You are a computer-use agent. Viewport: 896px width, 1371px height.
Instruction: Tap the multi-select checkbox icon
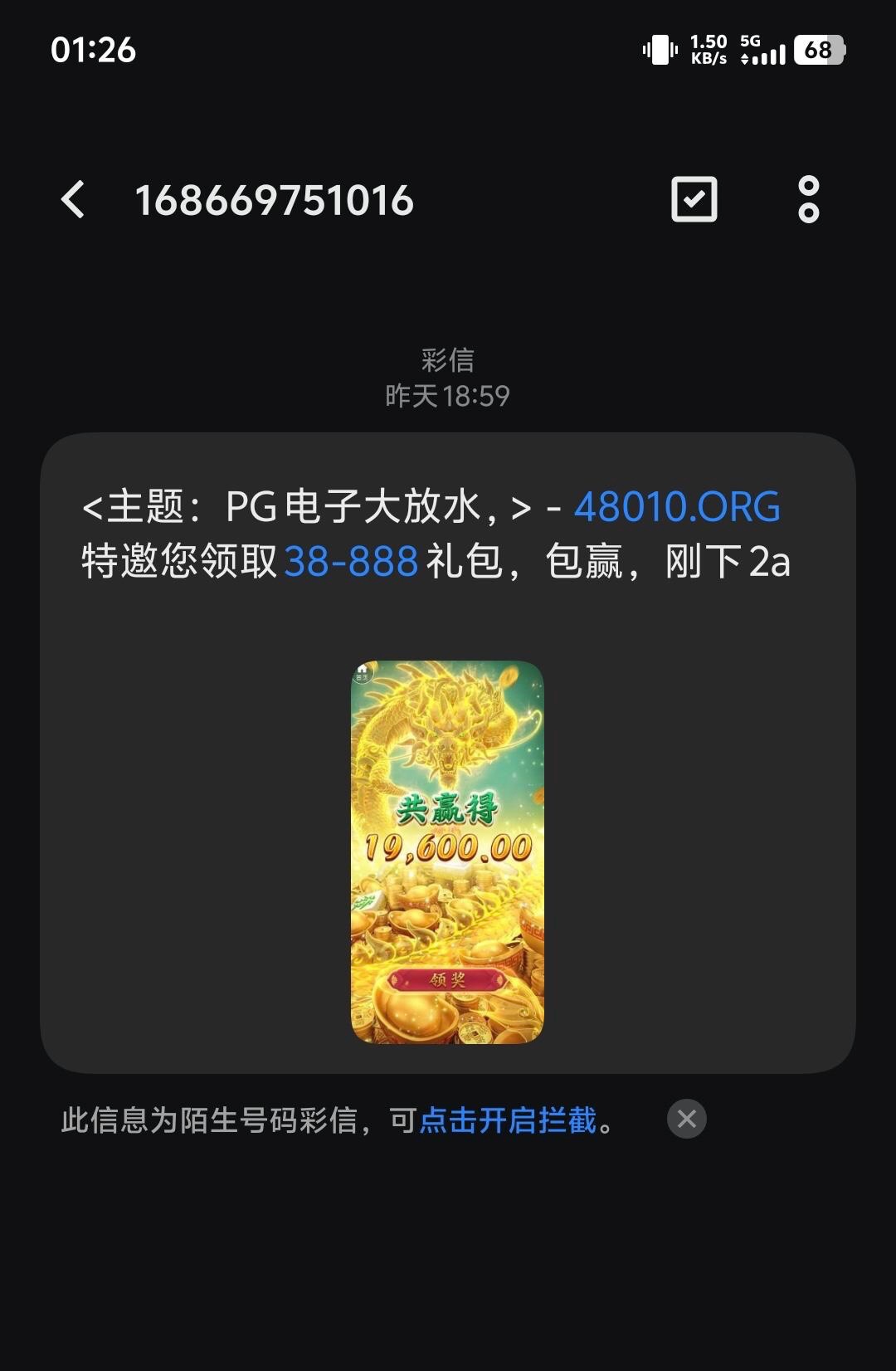[x=694, y=199]
